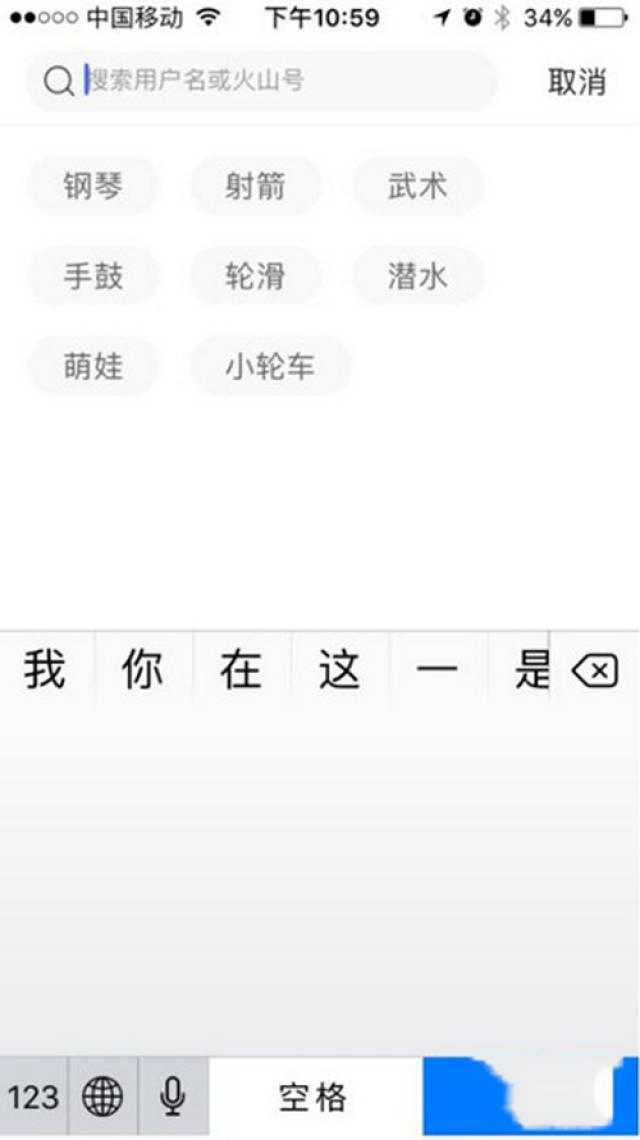
Task: Tap the keyboard backspace key
Action: (595, 672)
